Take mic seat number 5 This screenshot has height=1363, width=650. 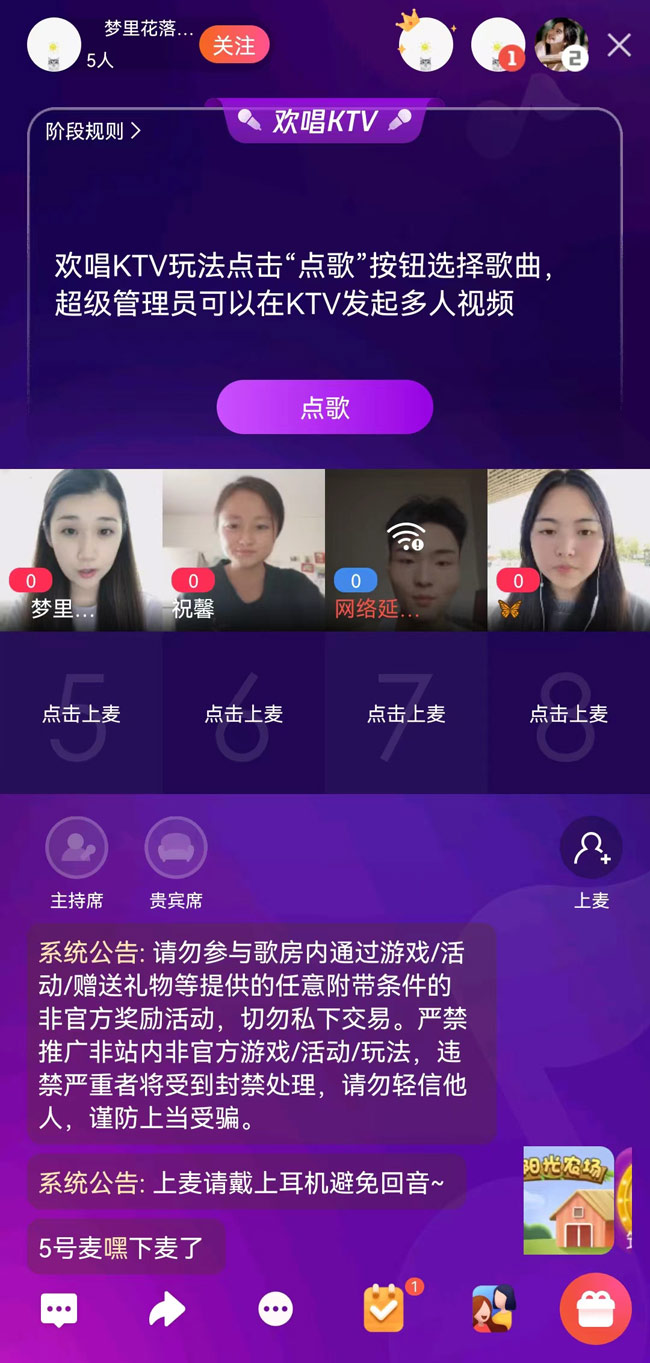pyautogui.click(x=81, y=713)
